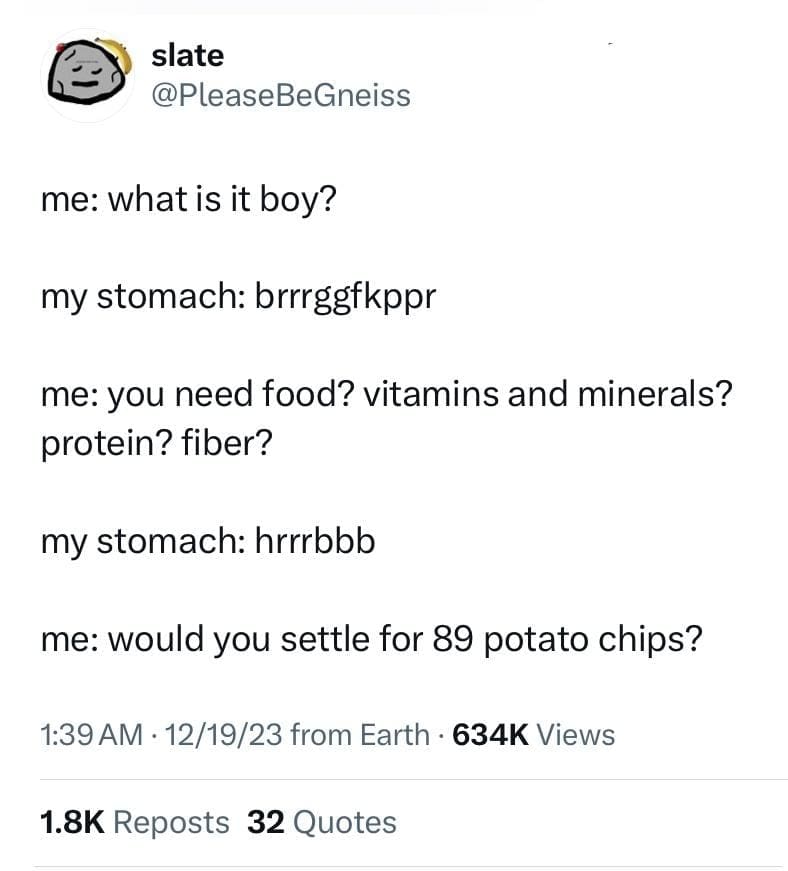Click the more options caret on the tweet
The image size is (788, 871).
610,45
